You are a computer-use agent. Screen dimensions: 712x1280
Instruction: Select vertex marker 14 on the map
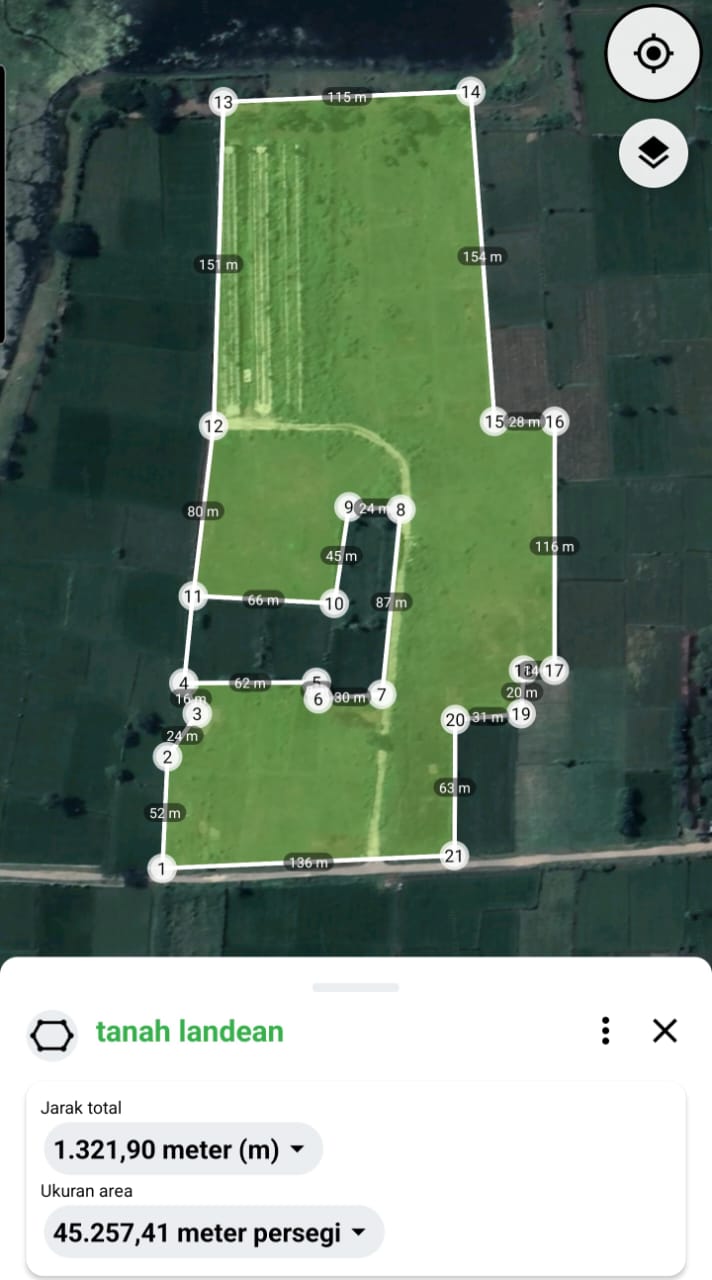[x=470, y=92]
